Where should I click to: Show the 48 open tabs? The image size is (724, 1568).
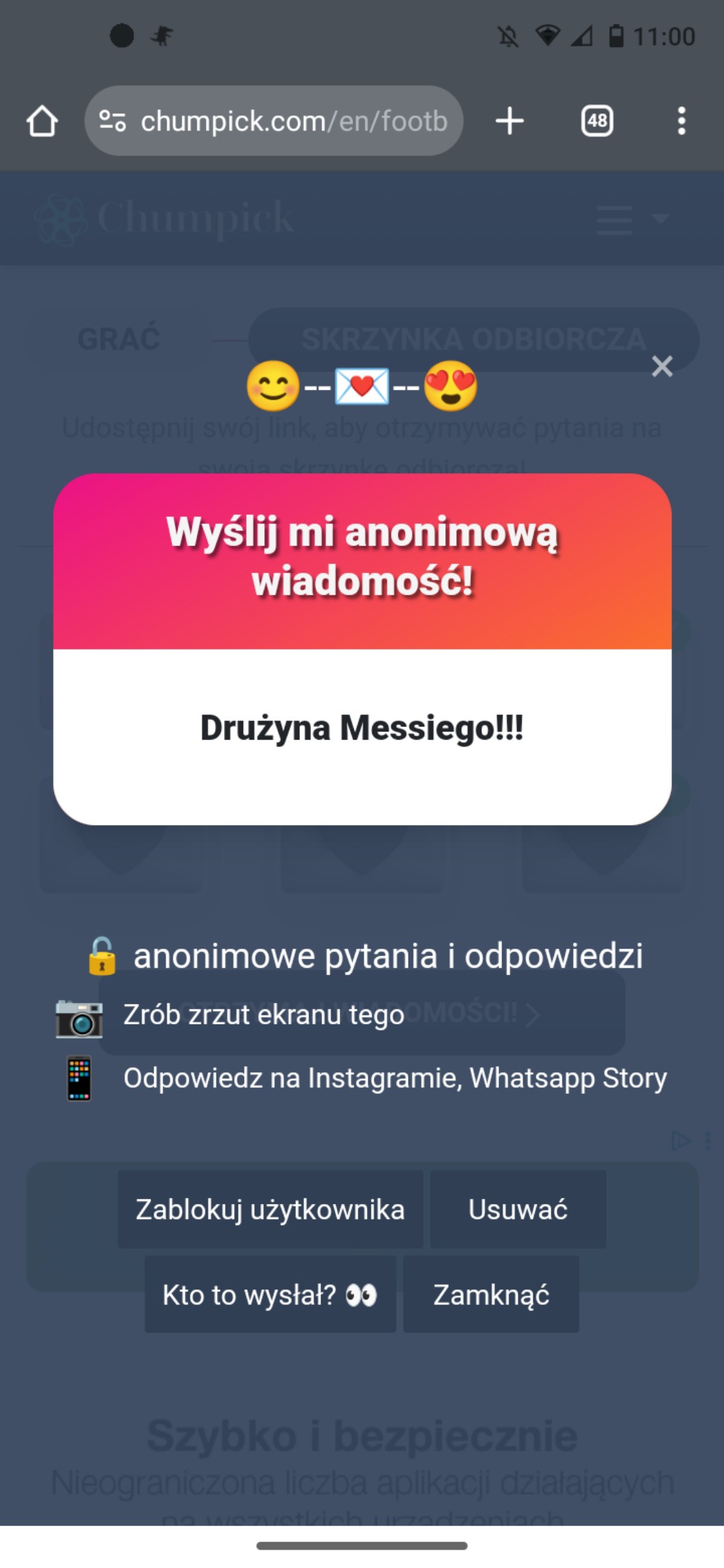coord(597,122)
